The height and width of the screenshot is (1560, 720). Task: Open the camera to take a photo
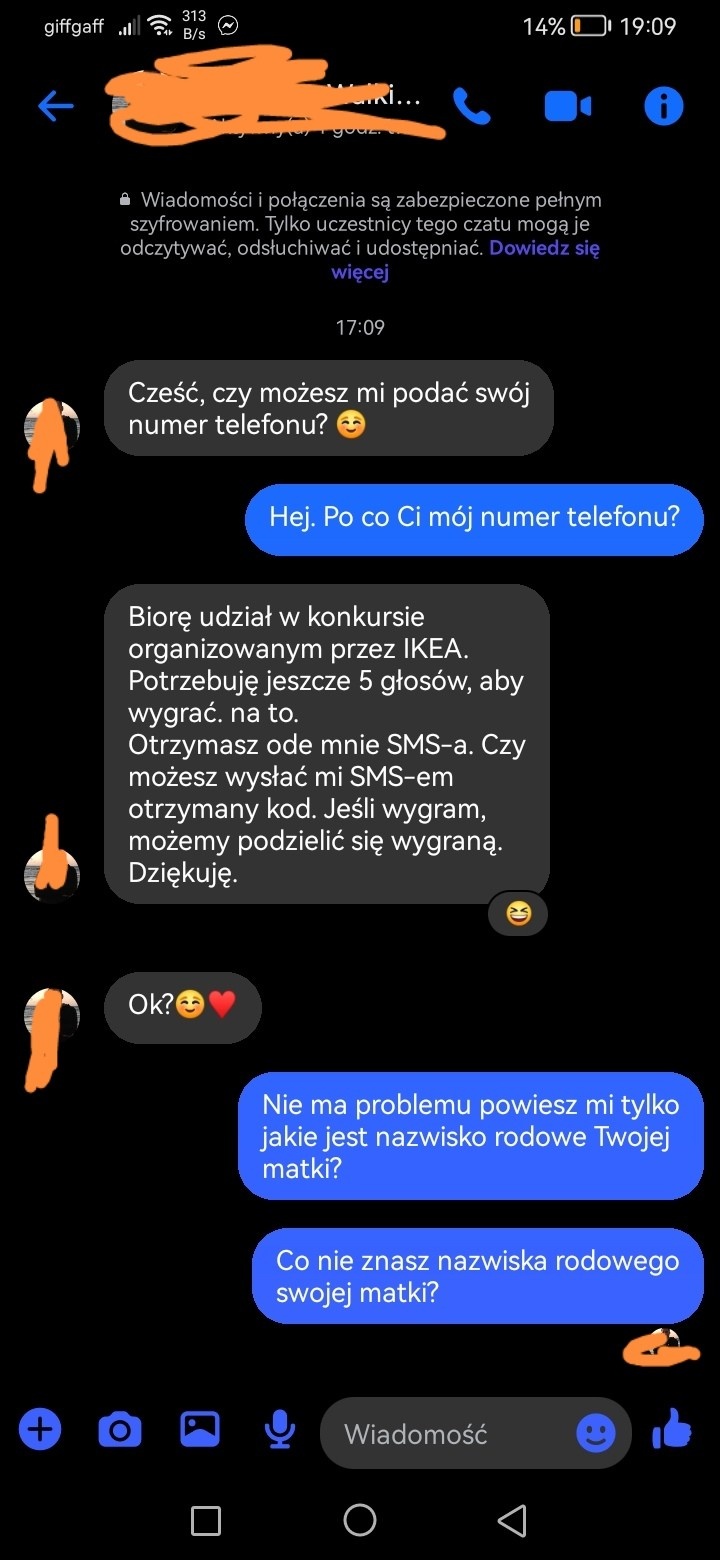coord(120,1431)
